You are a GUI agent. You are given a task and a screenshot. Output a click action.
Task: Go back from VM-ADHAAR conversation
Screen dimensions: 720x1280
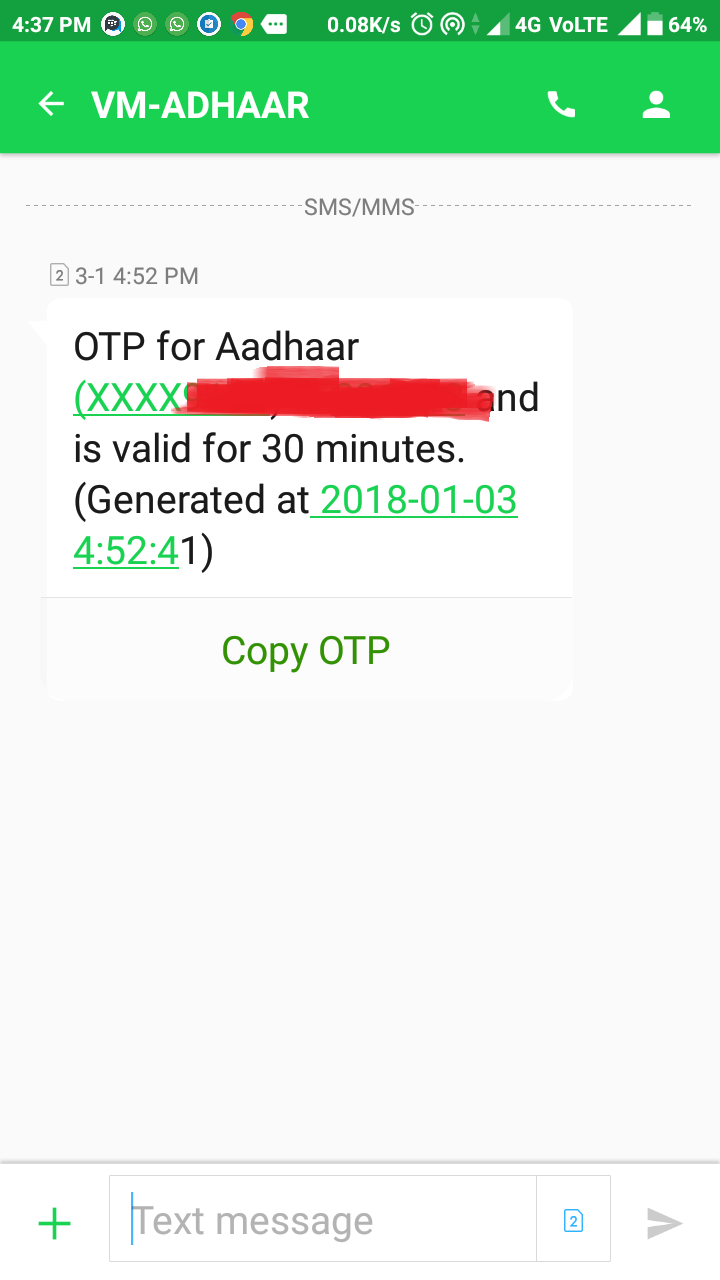coord(51,104)
